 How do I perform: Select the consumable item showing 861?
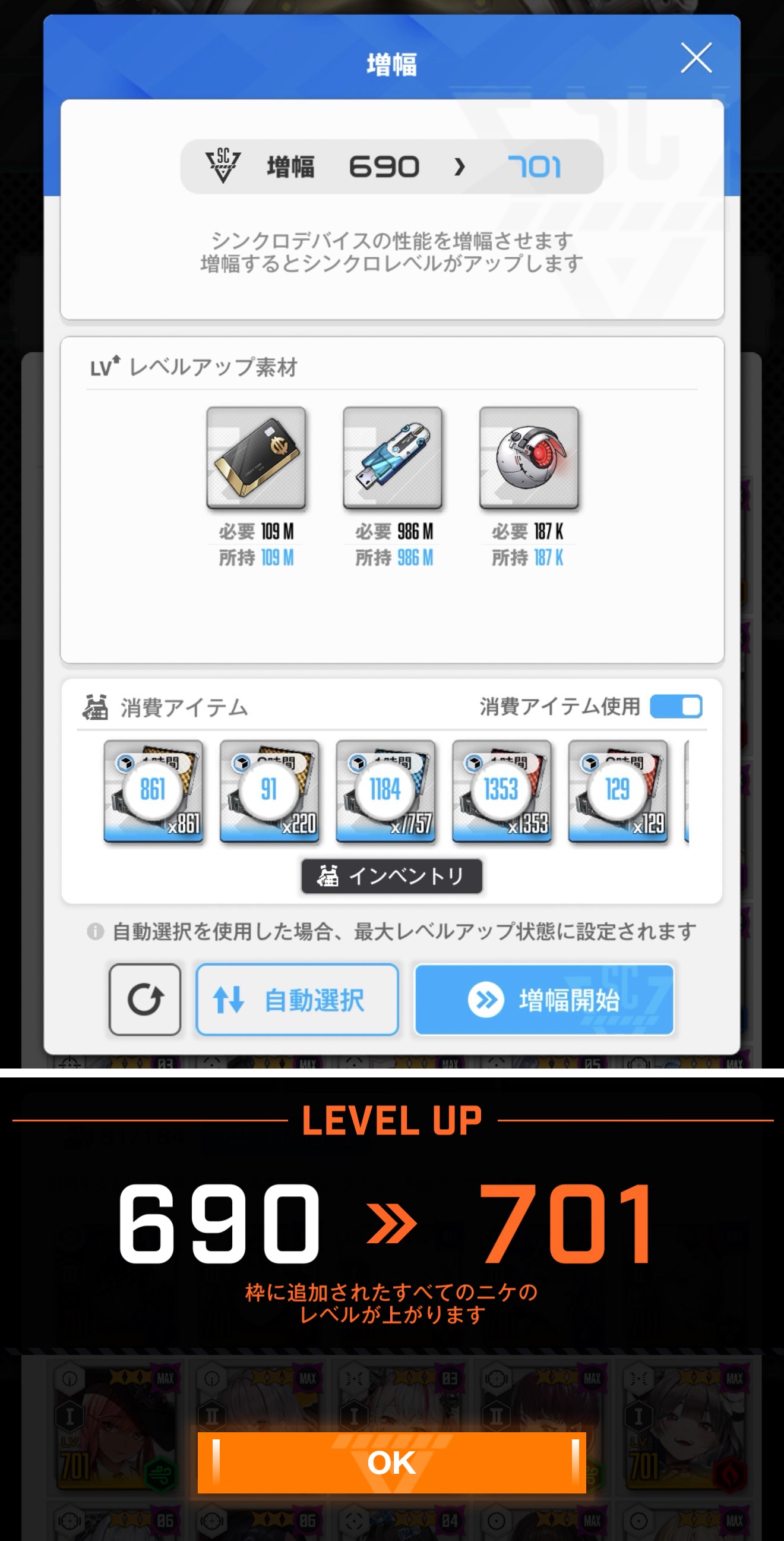pos(153,790)
